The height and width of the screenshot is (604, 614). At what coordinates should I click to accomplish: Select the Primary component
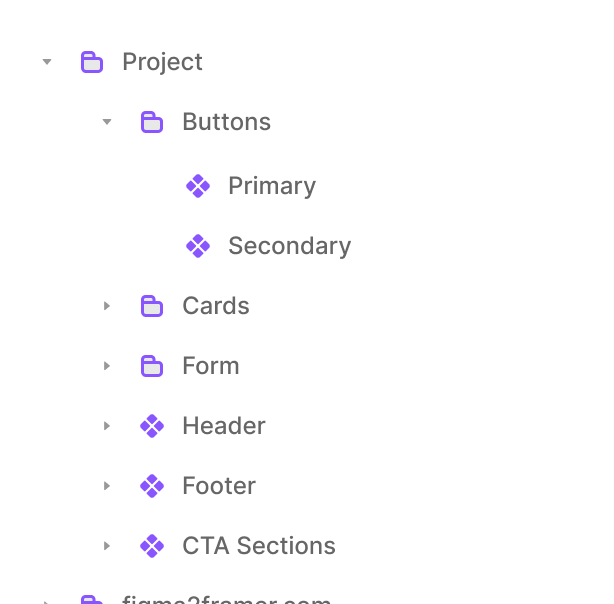(271, 186)
